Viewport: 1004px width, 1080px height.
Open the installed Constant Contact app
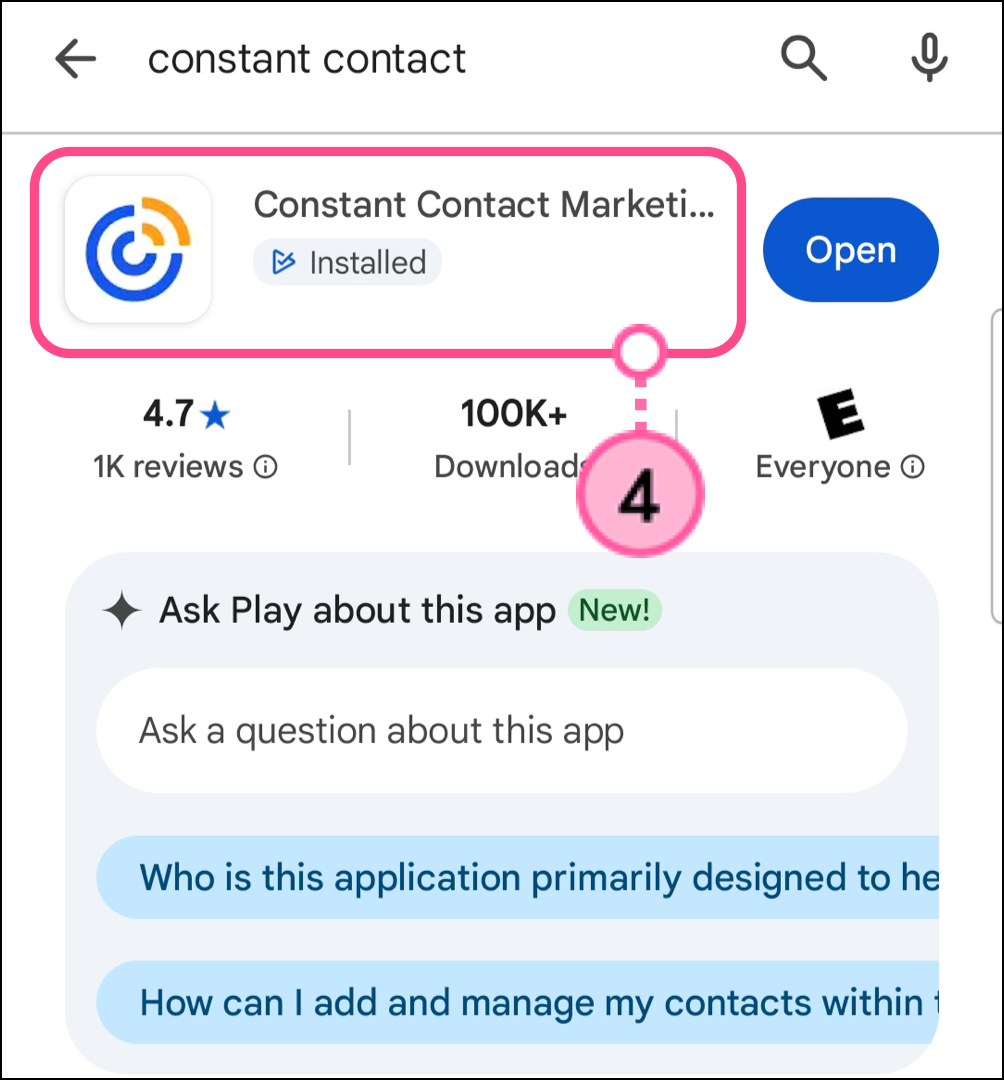[x=850, y=250]
